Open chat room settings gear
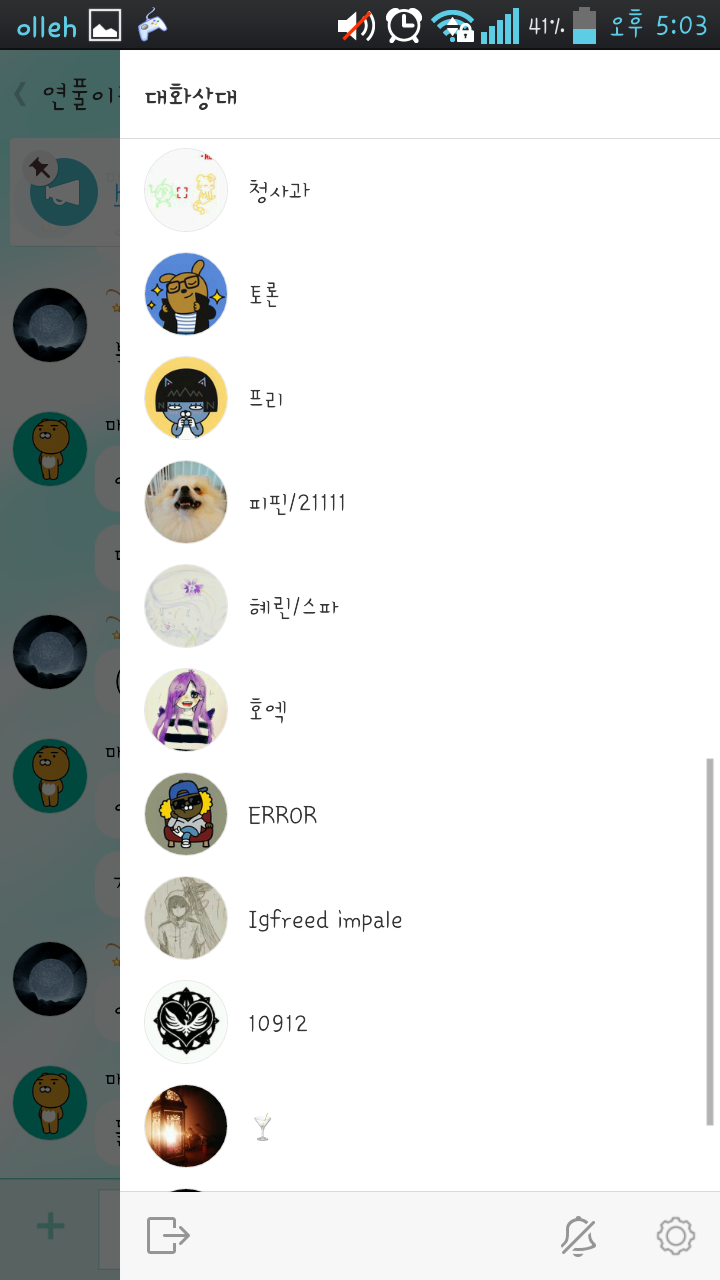 tap(676, 1236)
